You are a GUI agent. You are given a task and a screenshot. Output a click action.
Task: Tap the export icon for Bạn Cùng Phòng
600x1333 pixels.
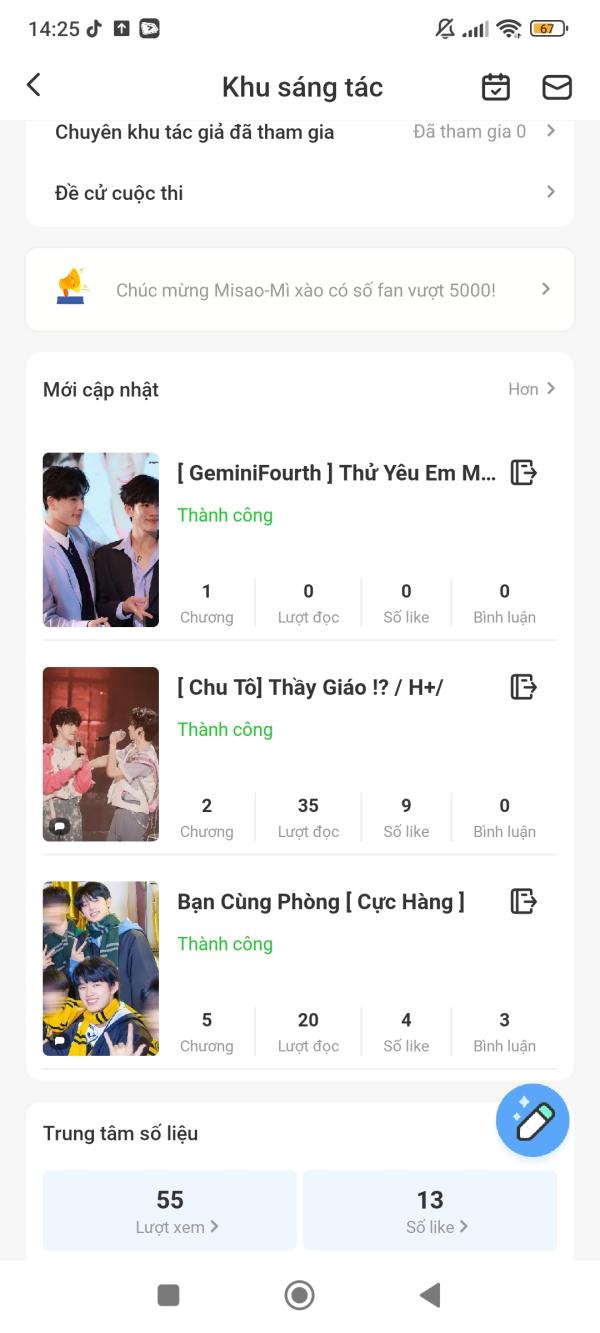click(523, 900)
